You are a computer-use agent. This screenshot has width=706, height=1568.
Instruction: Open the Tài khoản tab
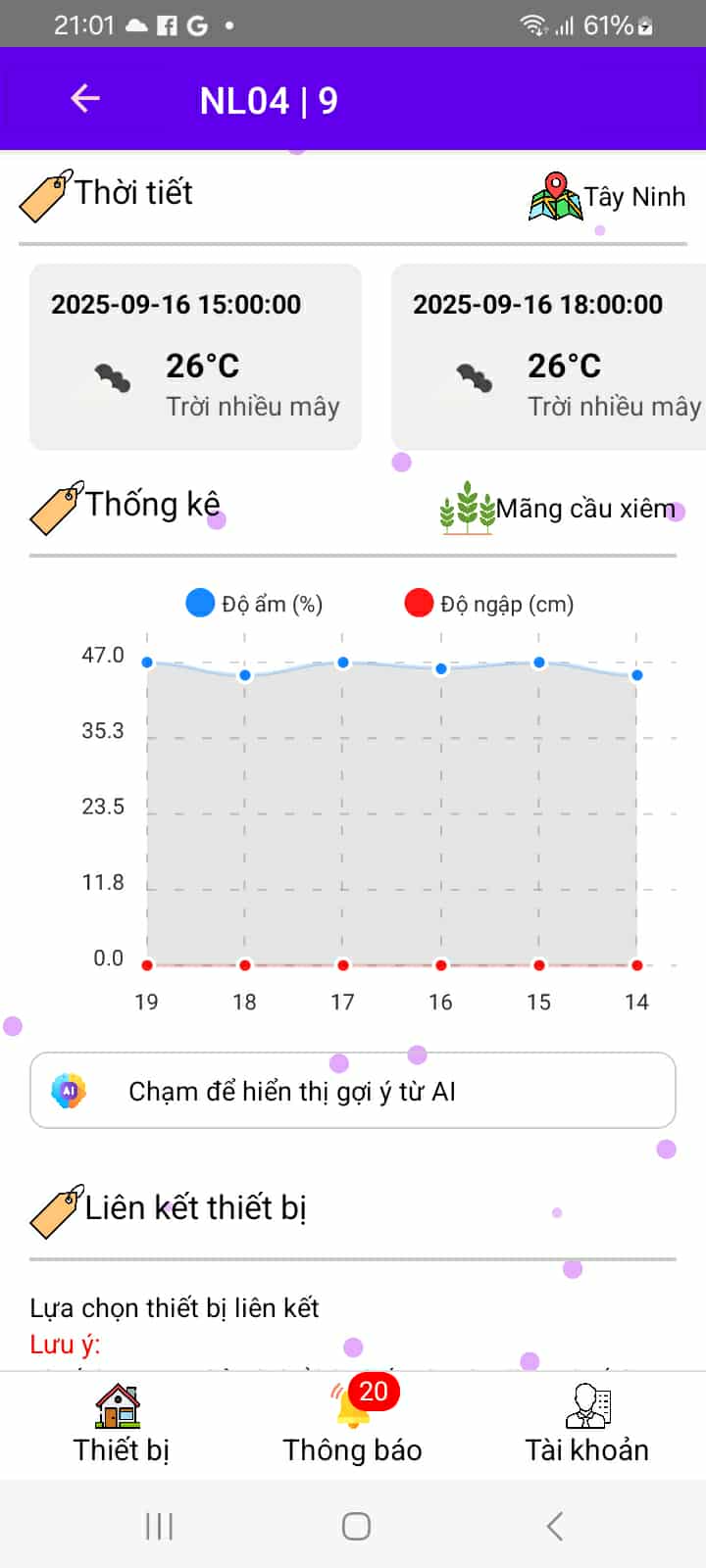coord(587,1424)
